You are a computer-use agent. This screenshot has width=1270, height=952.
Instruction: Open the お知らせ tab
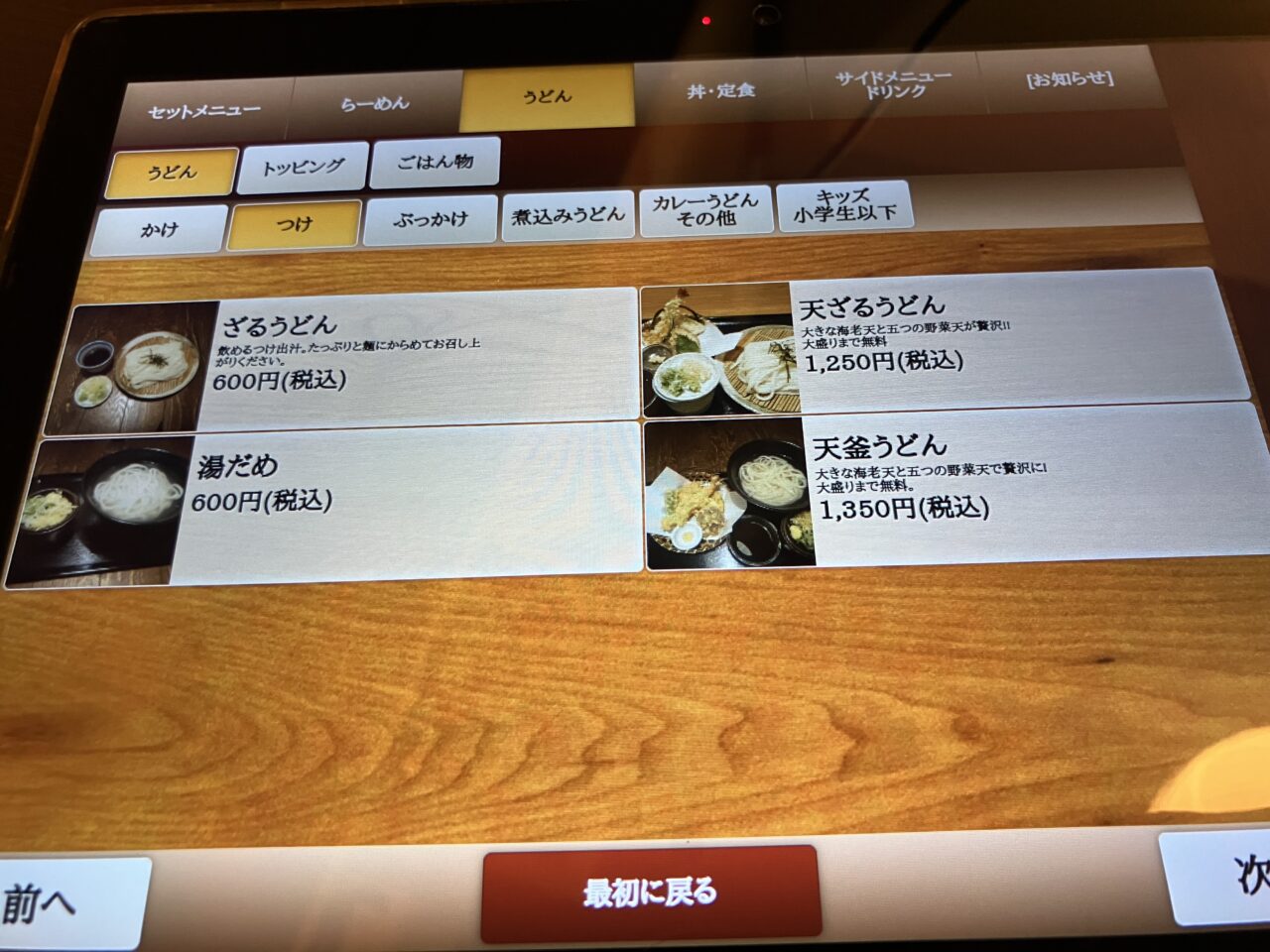pyautogui.click(x=1070, y=78)
